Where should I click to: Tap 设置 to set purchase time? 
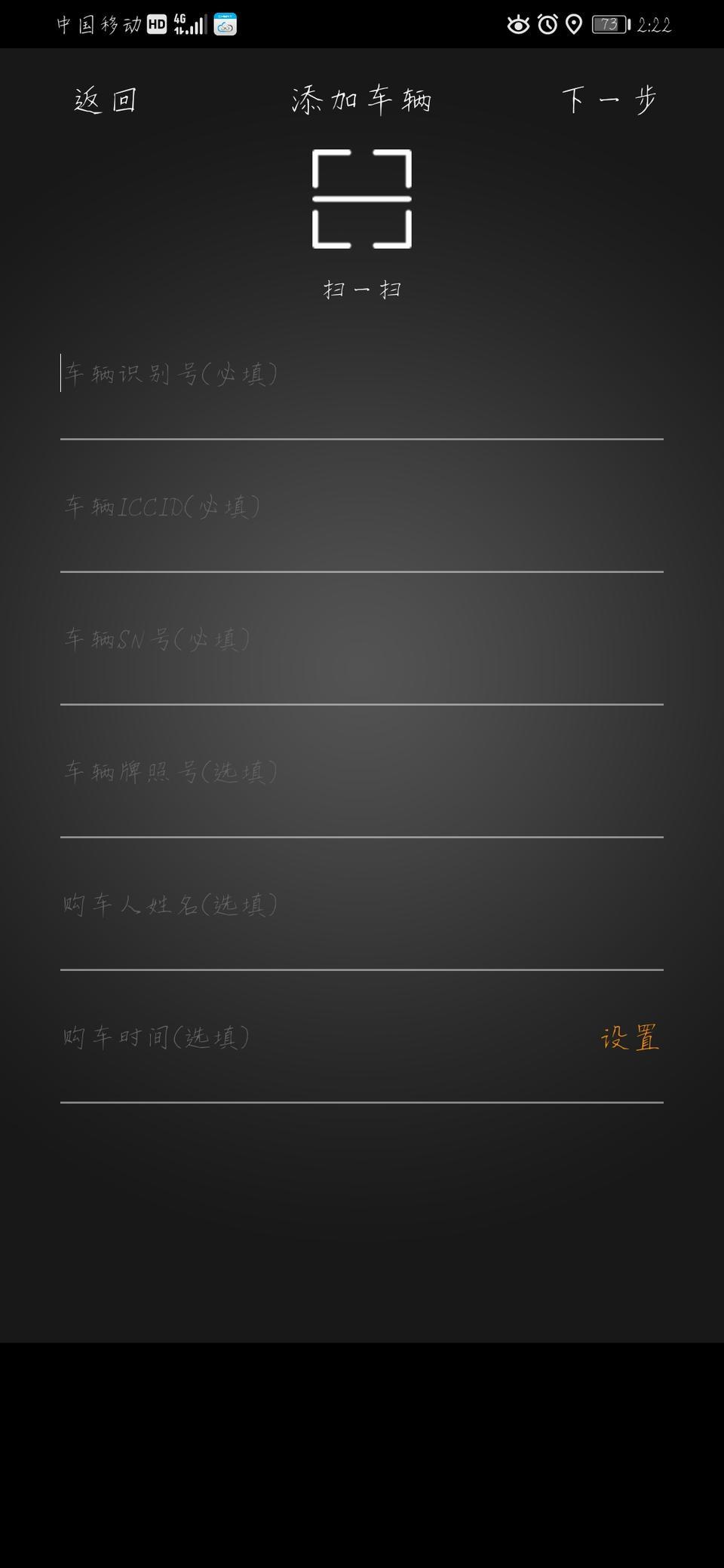click(630, 1038)
